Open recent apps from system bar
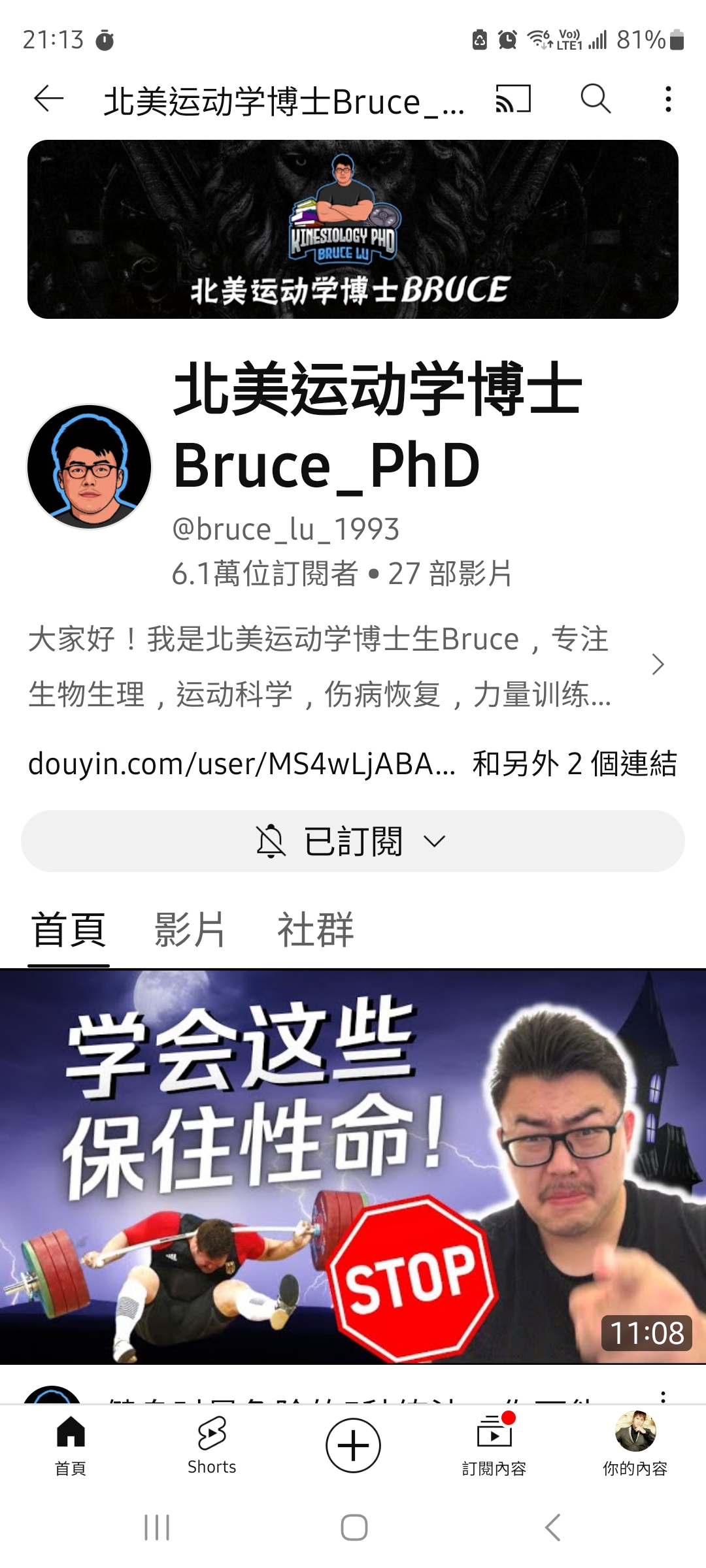706x1568 pixels. coord(157,1527)
